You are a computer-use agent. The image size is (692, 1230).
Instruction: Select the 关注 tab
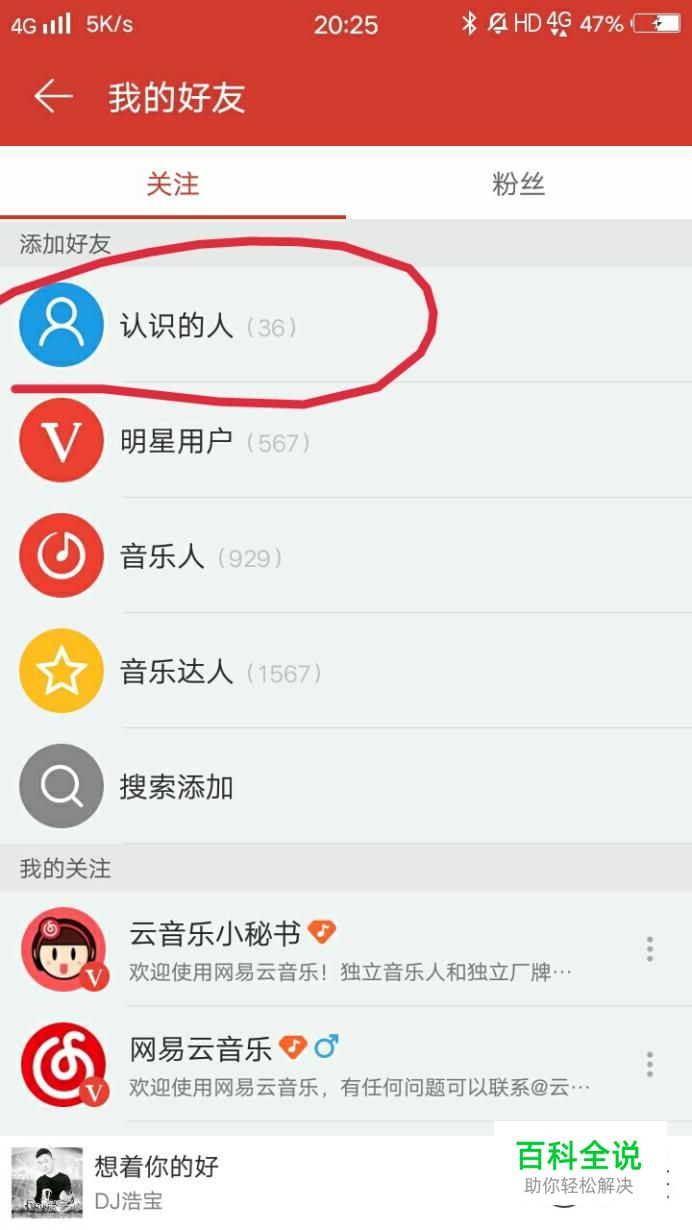click(x=173, y=183)
